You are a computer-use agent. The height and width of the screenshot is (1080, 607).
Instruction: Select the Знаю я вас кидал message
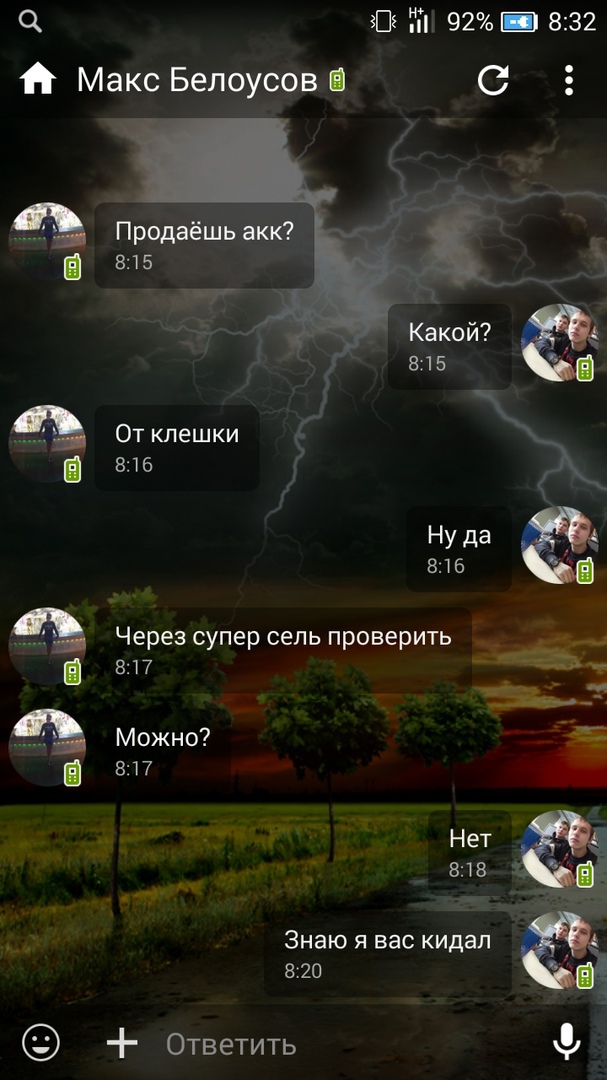click(387, 953)
